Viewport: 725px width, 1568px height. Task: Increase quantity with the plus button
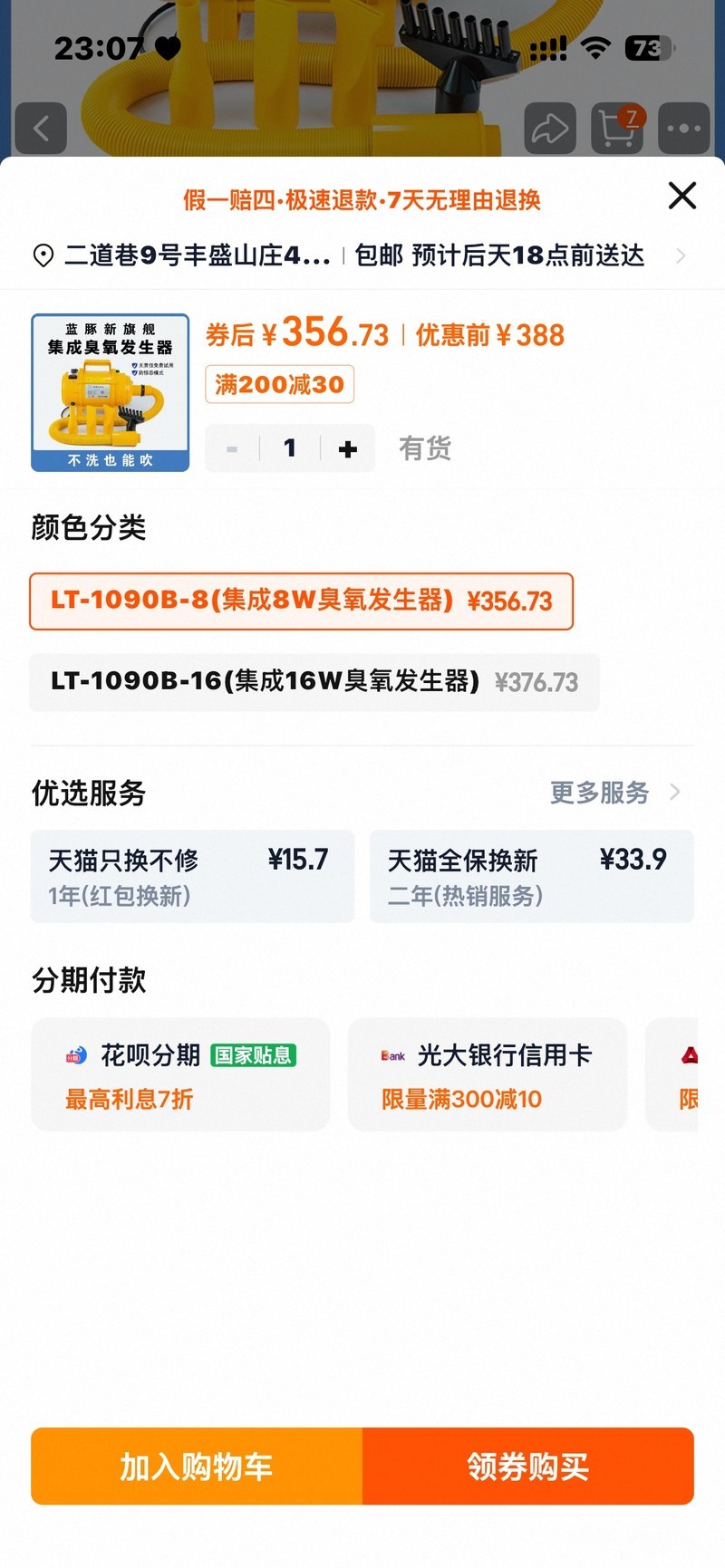(348, 448)
